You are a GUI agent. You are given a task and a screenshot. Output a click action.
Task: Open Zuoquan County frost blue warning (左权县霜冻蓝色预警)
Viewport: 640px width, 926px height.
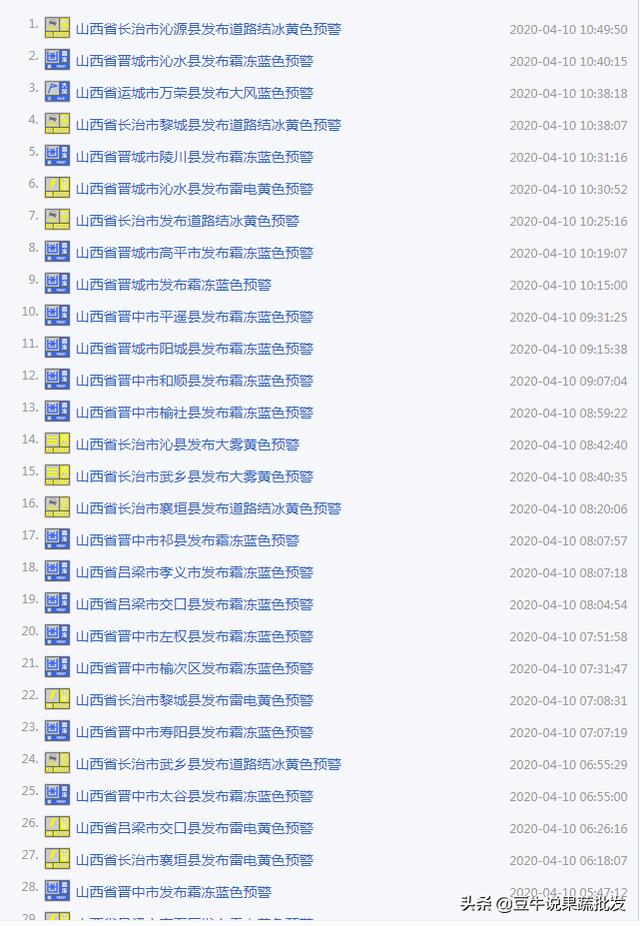click(x=194, y=637)
